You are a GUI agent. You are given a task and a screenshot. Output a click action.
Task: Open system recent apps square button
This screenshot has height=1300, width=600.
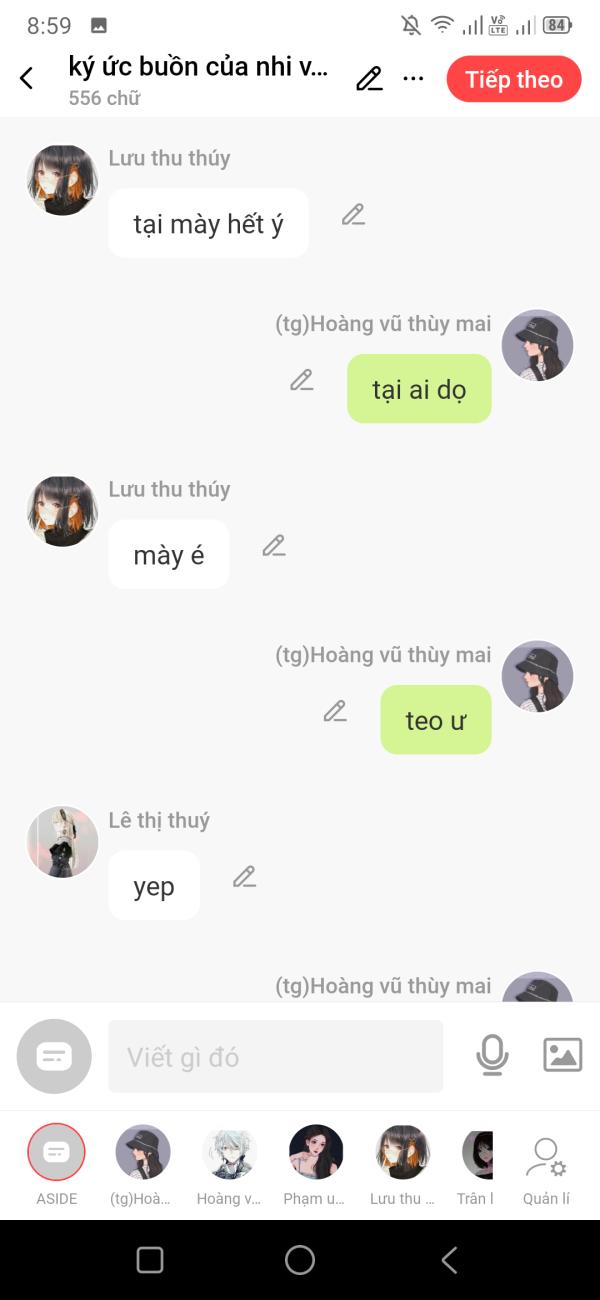150,1259
